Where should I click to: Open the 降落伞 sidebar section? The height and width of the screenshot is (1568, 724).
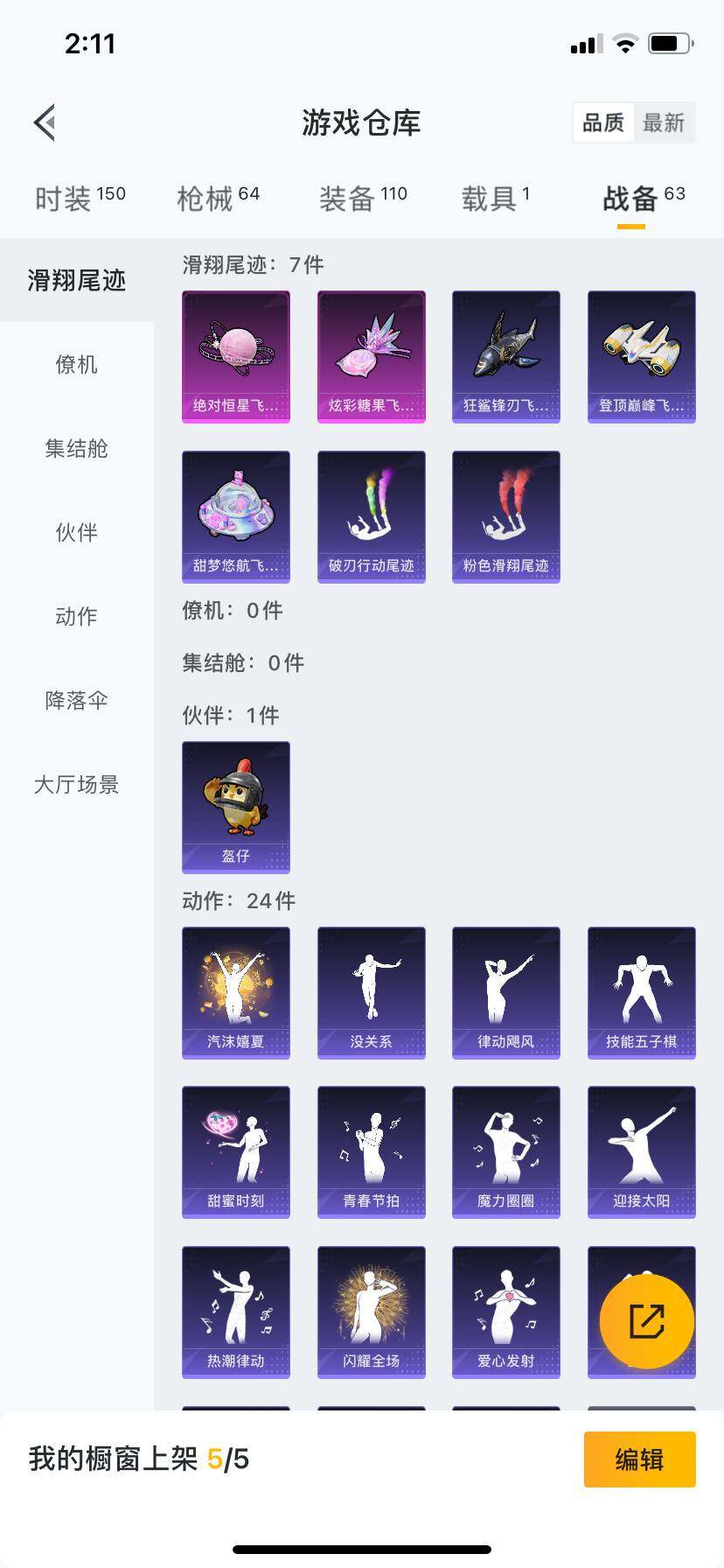click(x=77, y=701)
